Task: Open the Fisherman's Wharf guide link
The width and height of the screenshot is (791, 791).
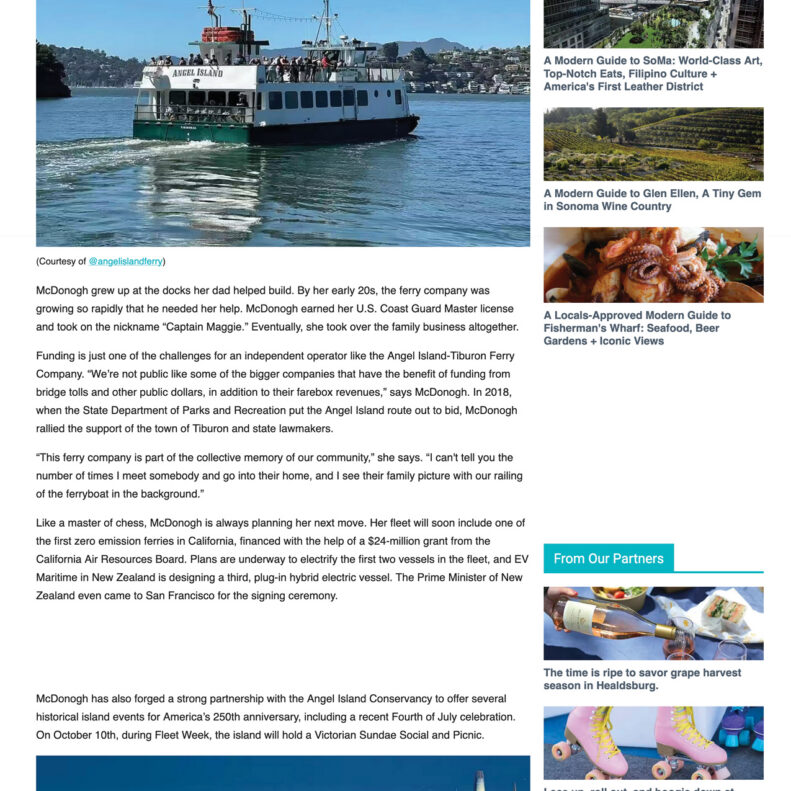Action: point(637,328)
